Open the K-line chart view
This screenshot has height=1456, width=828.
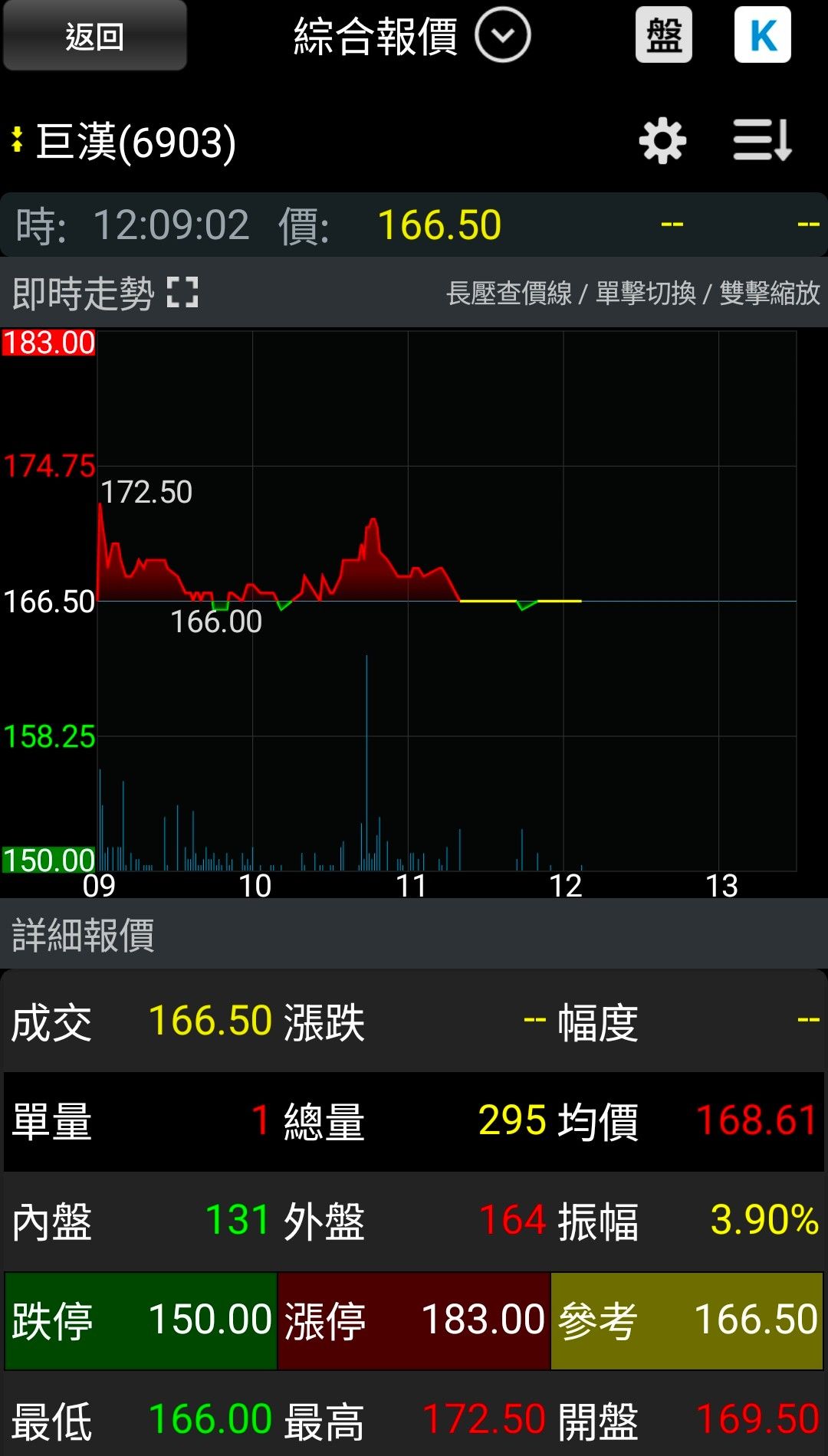[762, 35]
